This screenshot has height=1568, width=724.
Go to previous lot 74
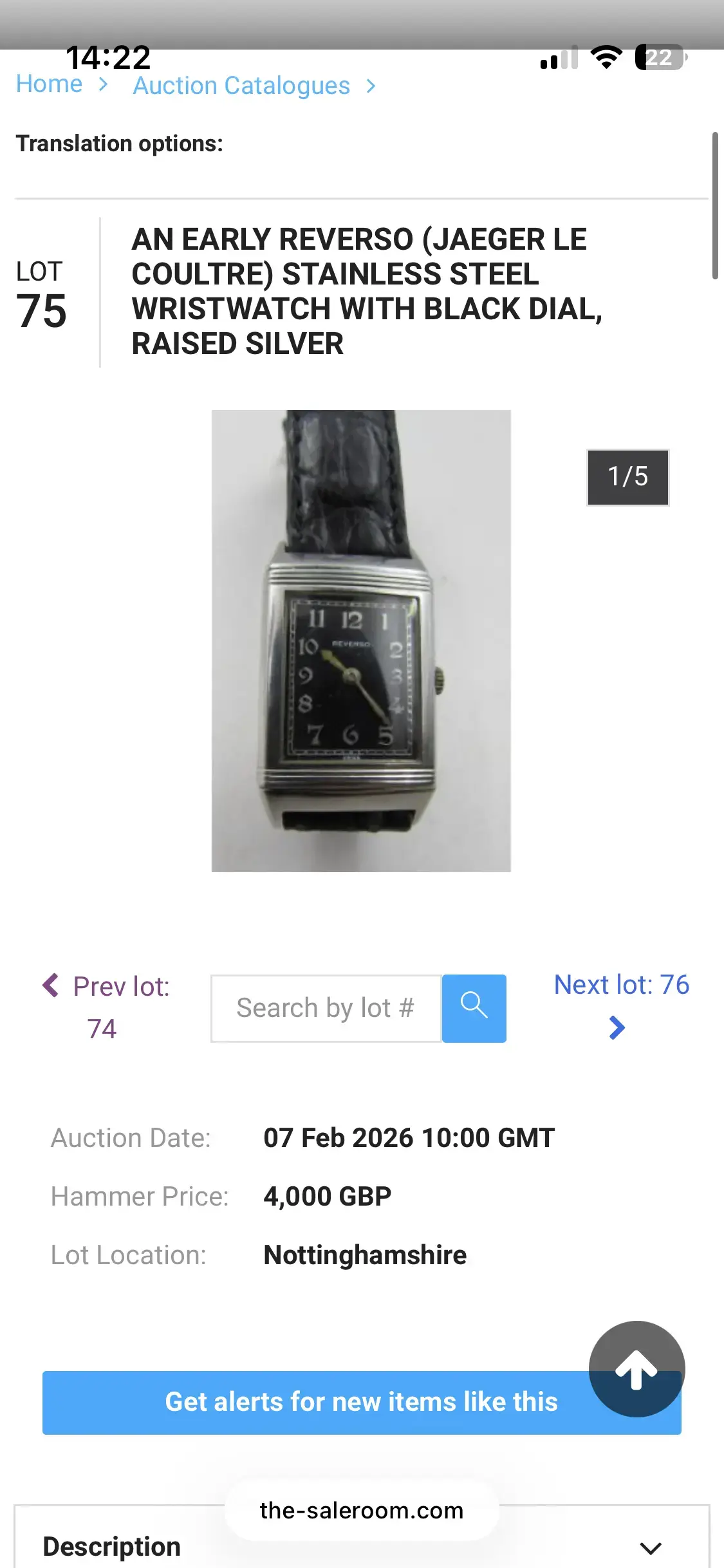(x=106, y=1007)
